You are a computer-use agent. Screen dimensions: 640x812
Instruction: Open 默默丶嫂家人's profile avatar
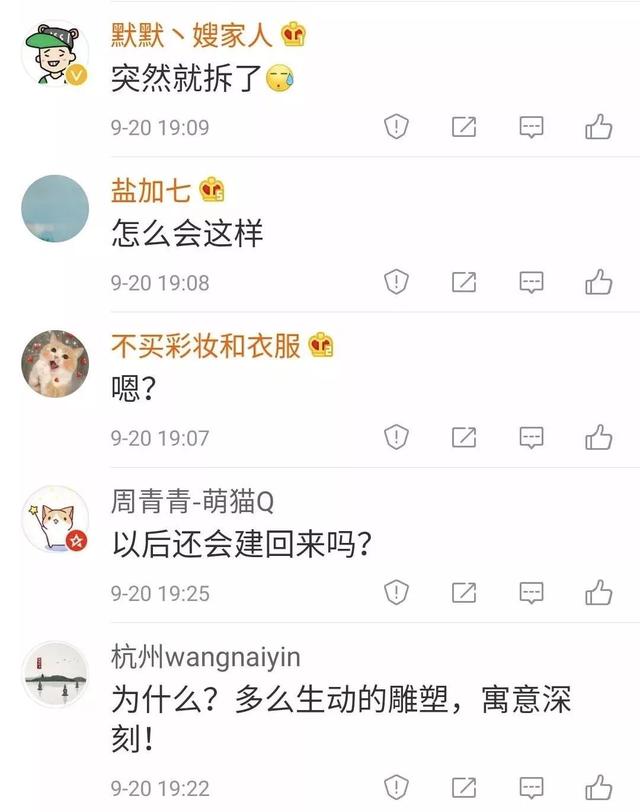[x=56, y=53]
